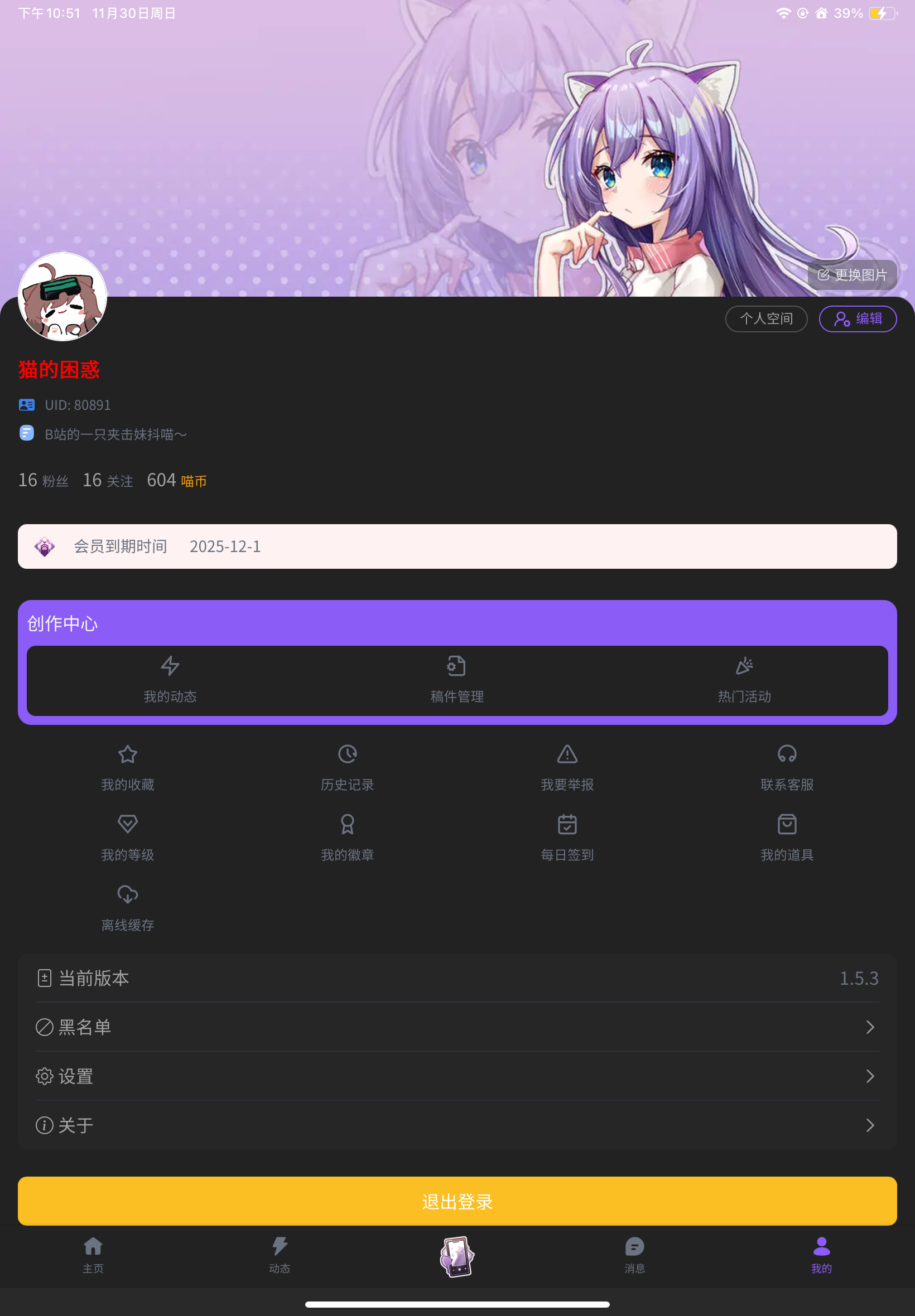Open 我的动态 in 创作中心
Screen dimensions: 915x1316
170,680
